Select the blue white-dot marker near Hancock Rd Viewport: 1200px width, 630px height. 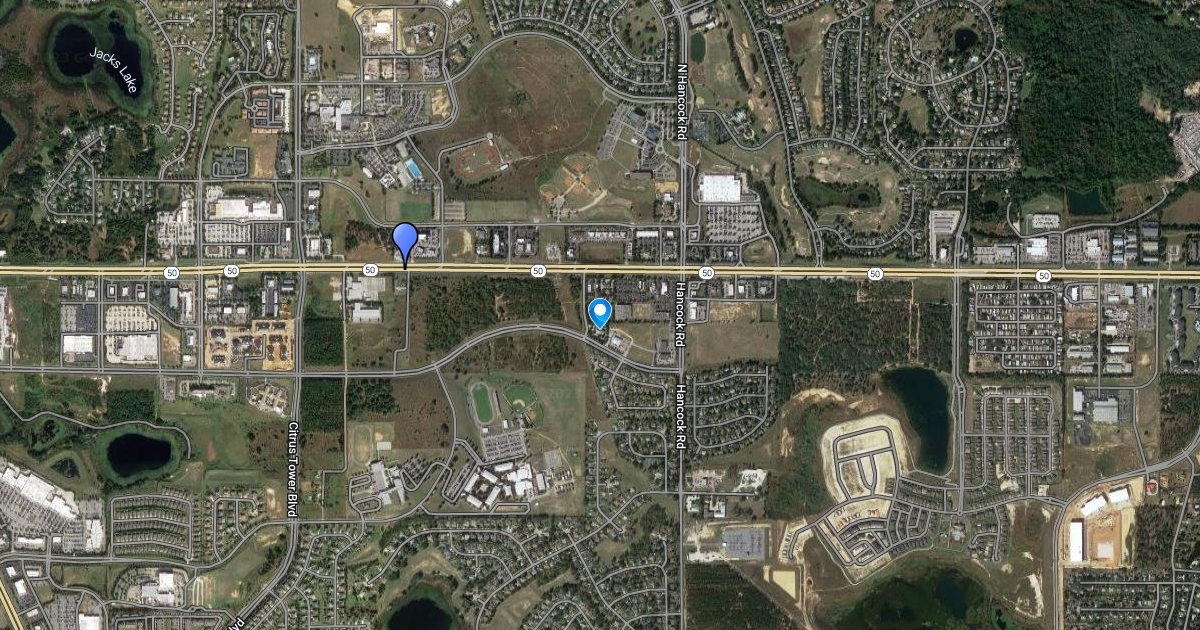600,313
